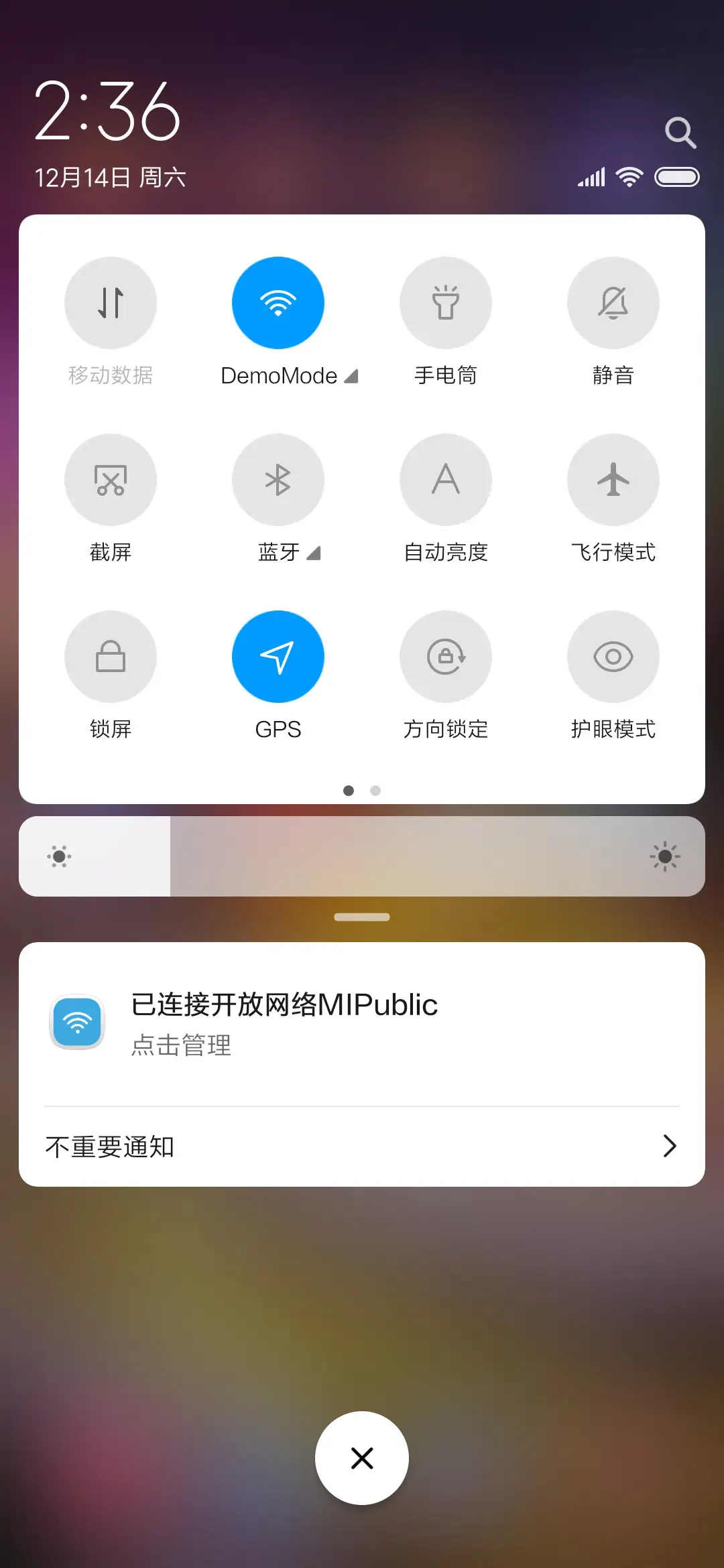Take a screenshot with 截屏 tile
The width and height of the screenshot is (724, 1568).
tap(111, 479)
